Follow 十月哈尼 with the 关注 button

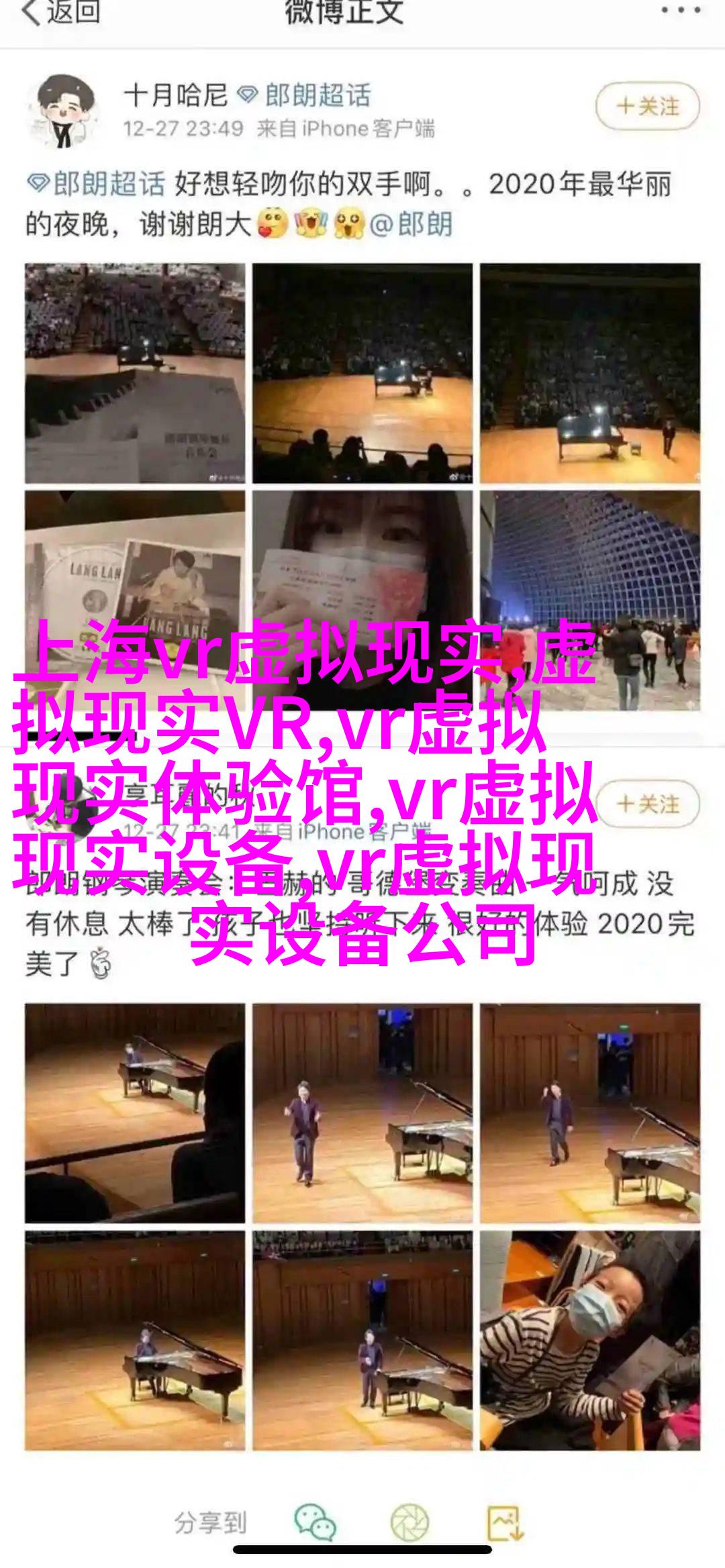[x=648, y=106]
